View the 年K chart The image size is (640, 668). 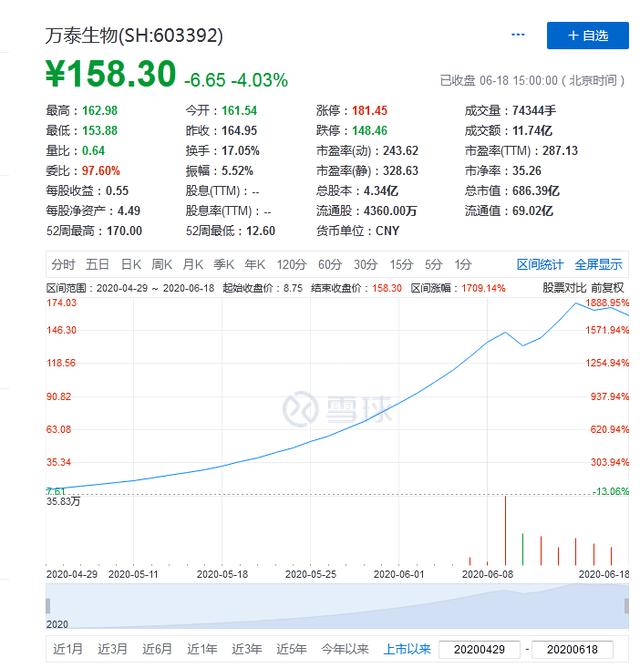(255, 265)
